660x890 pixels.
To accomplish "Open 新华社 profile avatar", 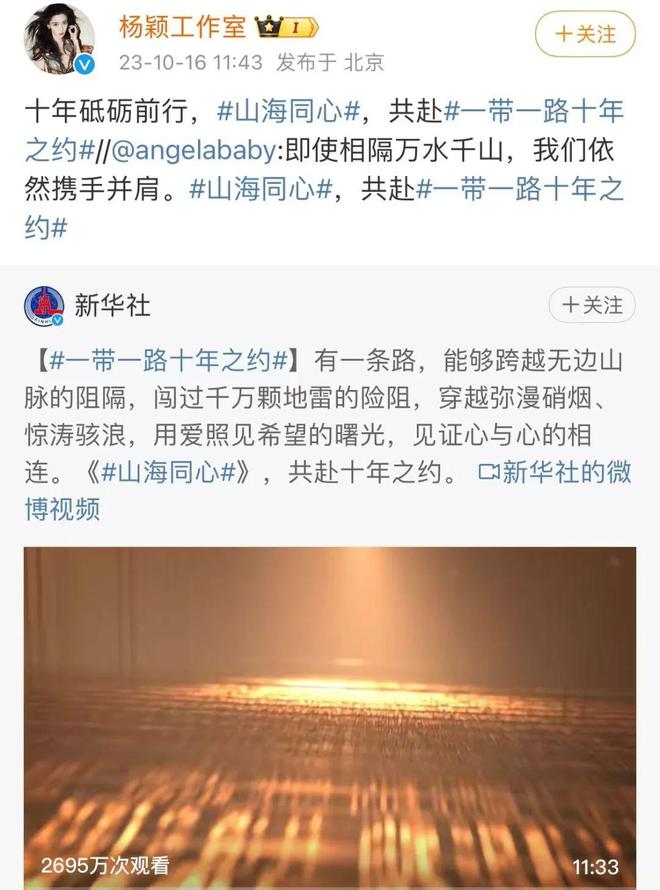I will [x=44, y=305].
